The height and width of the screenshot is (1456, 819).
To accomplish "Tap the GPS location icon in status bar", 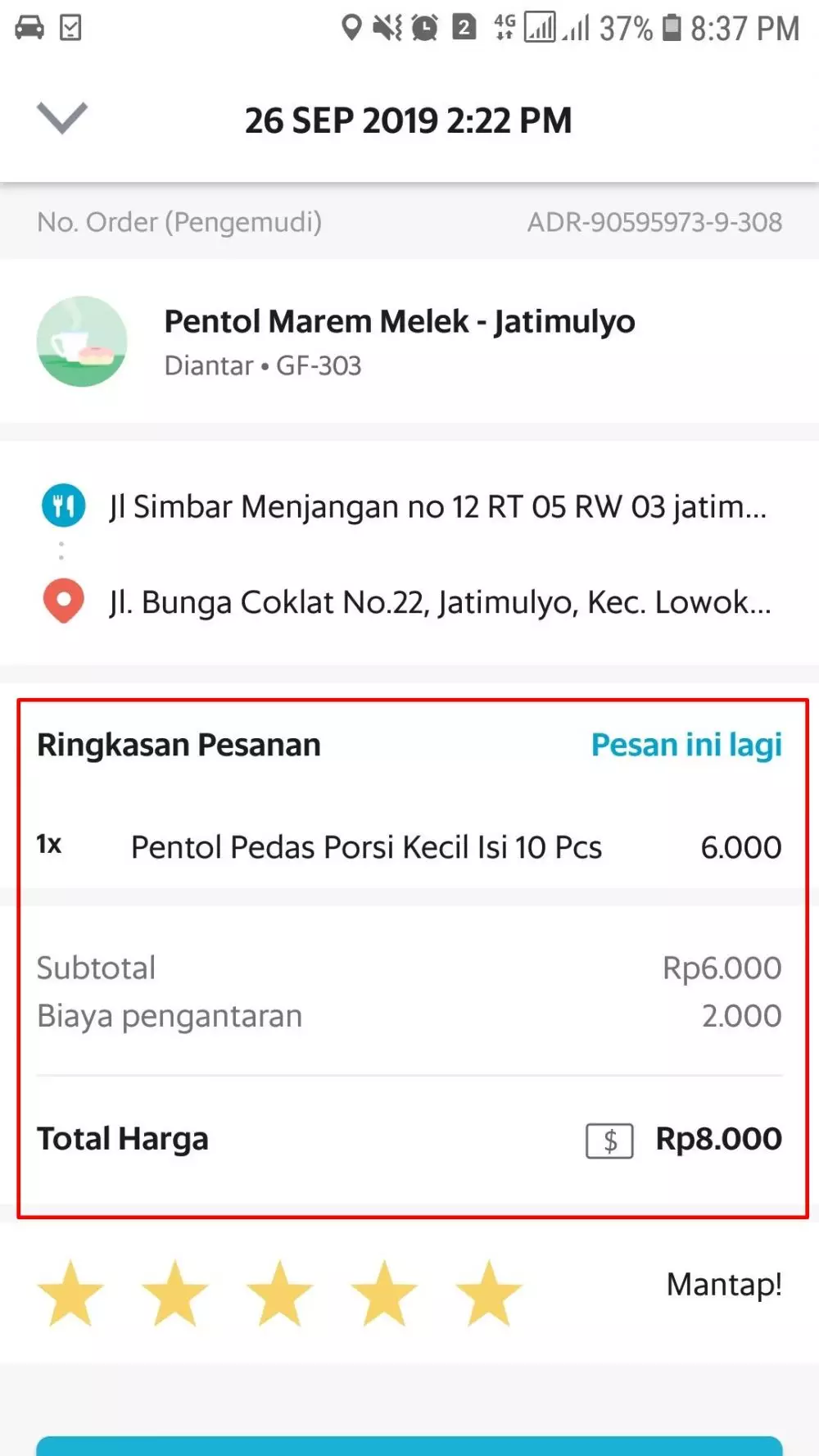I will click(352, 26).
